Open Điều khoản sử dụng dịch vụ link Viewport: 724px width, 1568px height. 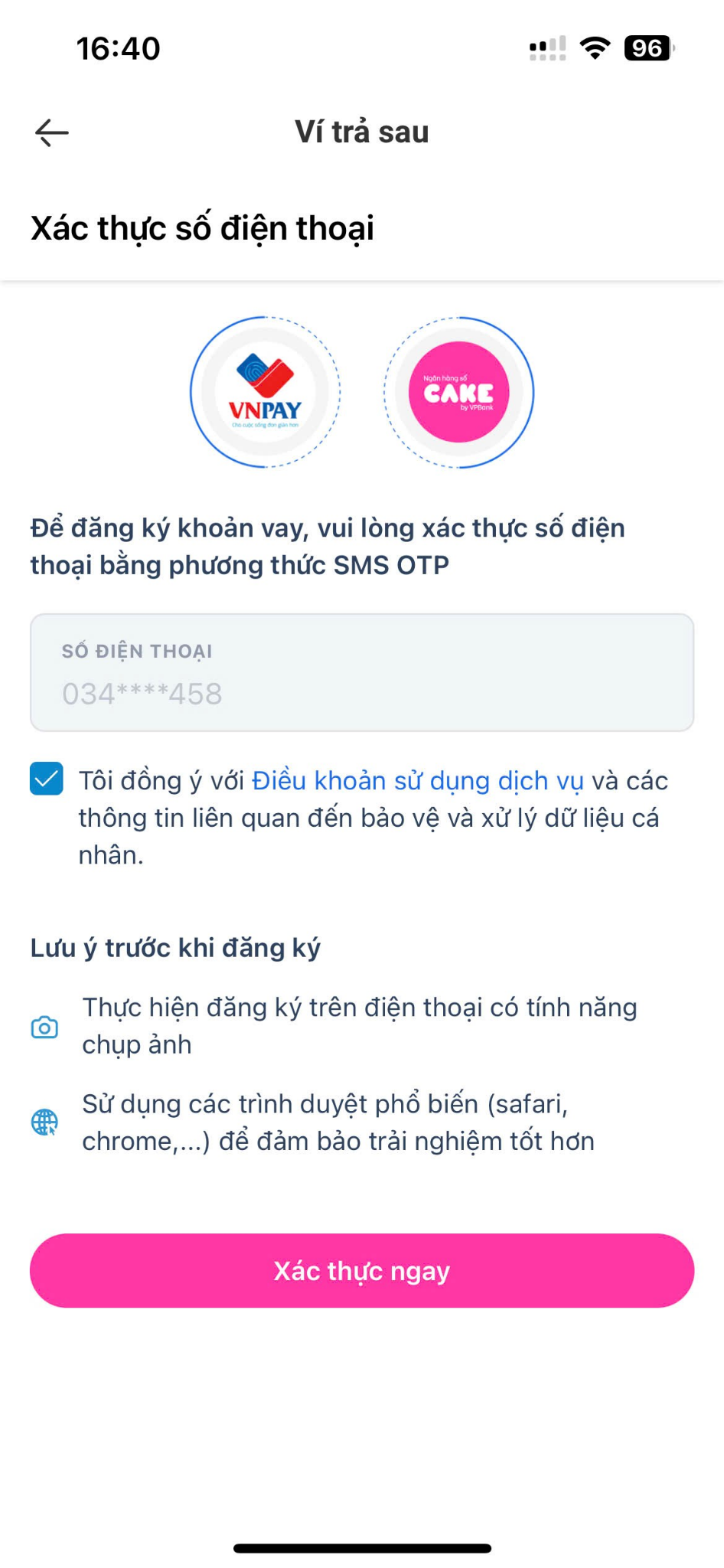click(x=417, y=781)
